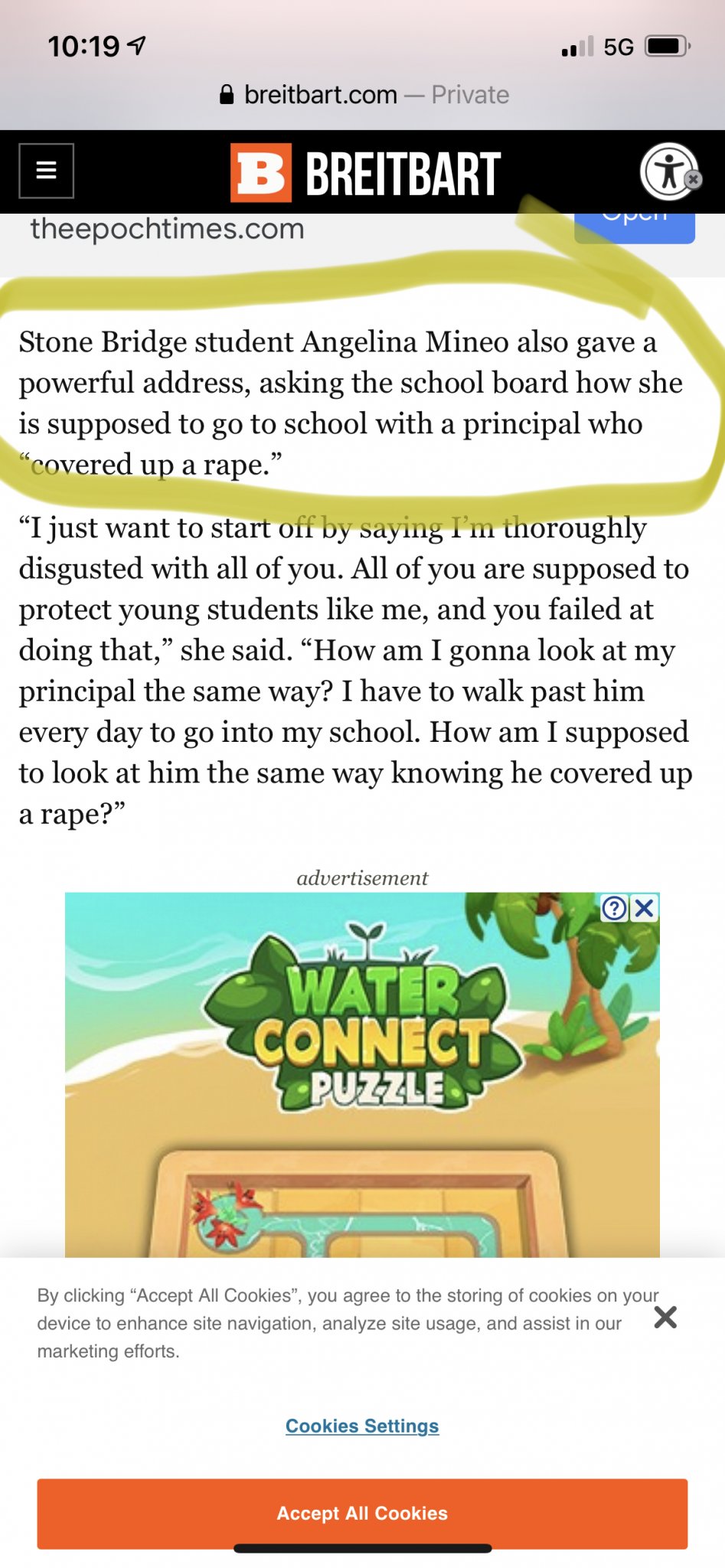Tap the Breitbart logo
725x1568 pixels.
pyautogui.click(x=365, y=173)
